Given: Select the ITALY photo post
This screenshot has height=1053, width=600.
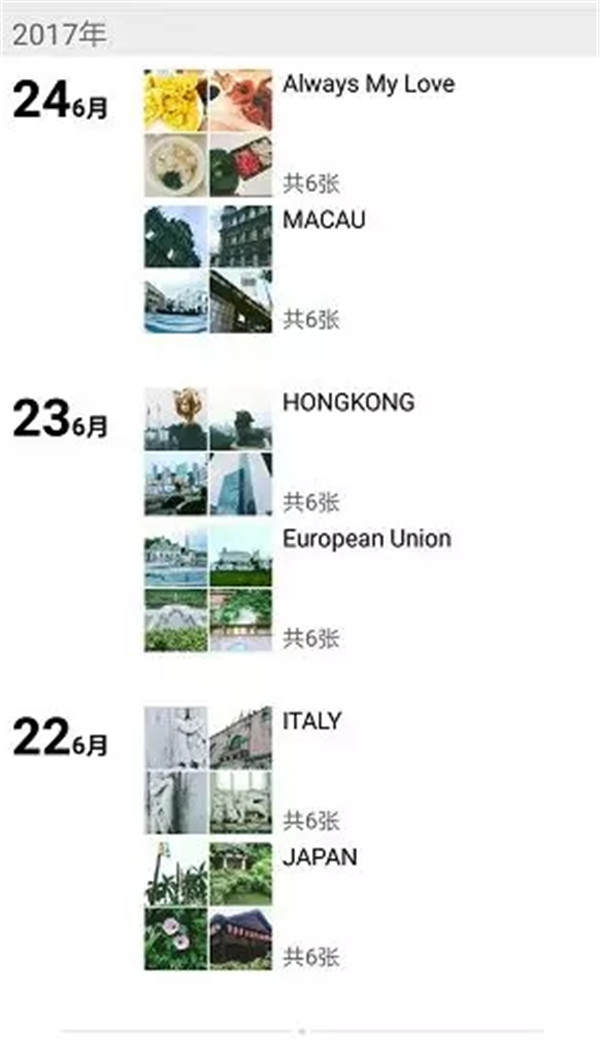Looking at the screenshot, I should (x=312, y=721).
